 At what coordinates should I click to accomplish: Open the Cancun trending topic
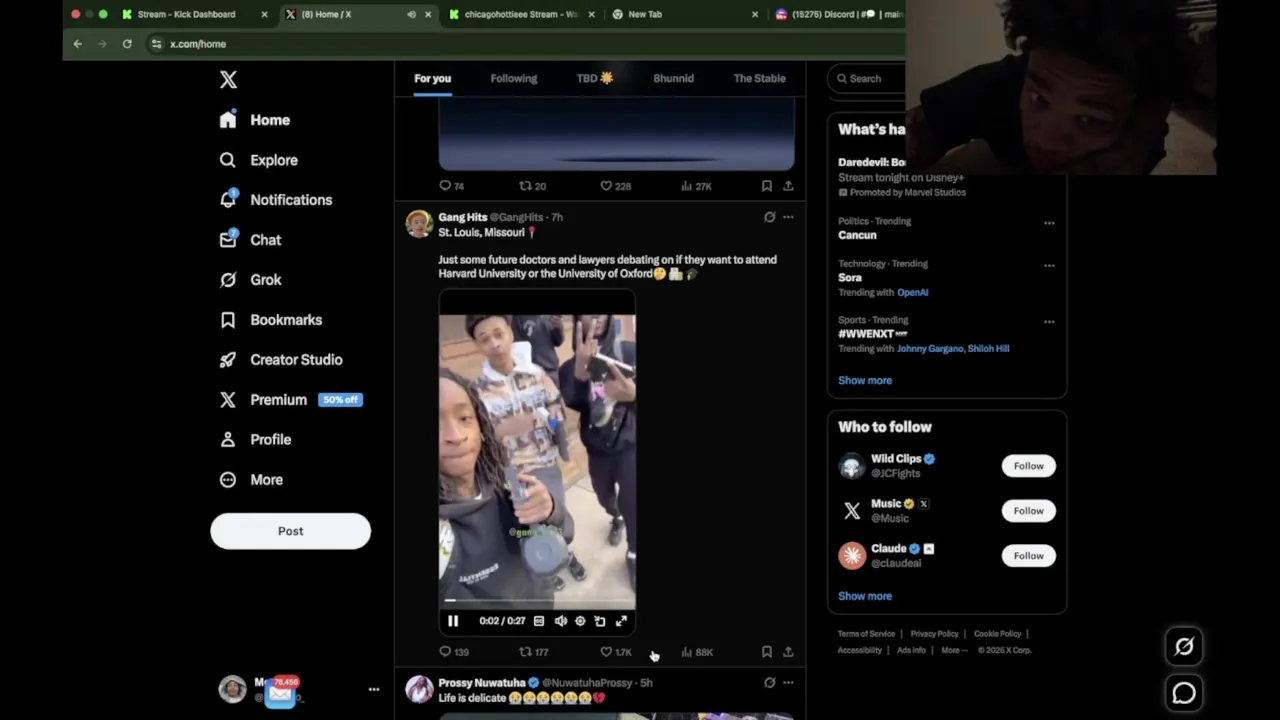857,235
